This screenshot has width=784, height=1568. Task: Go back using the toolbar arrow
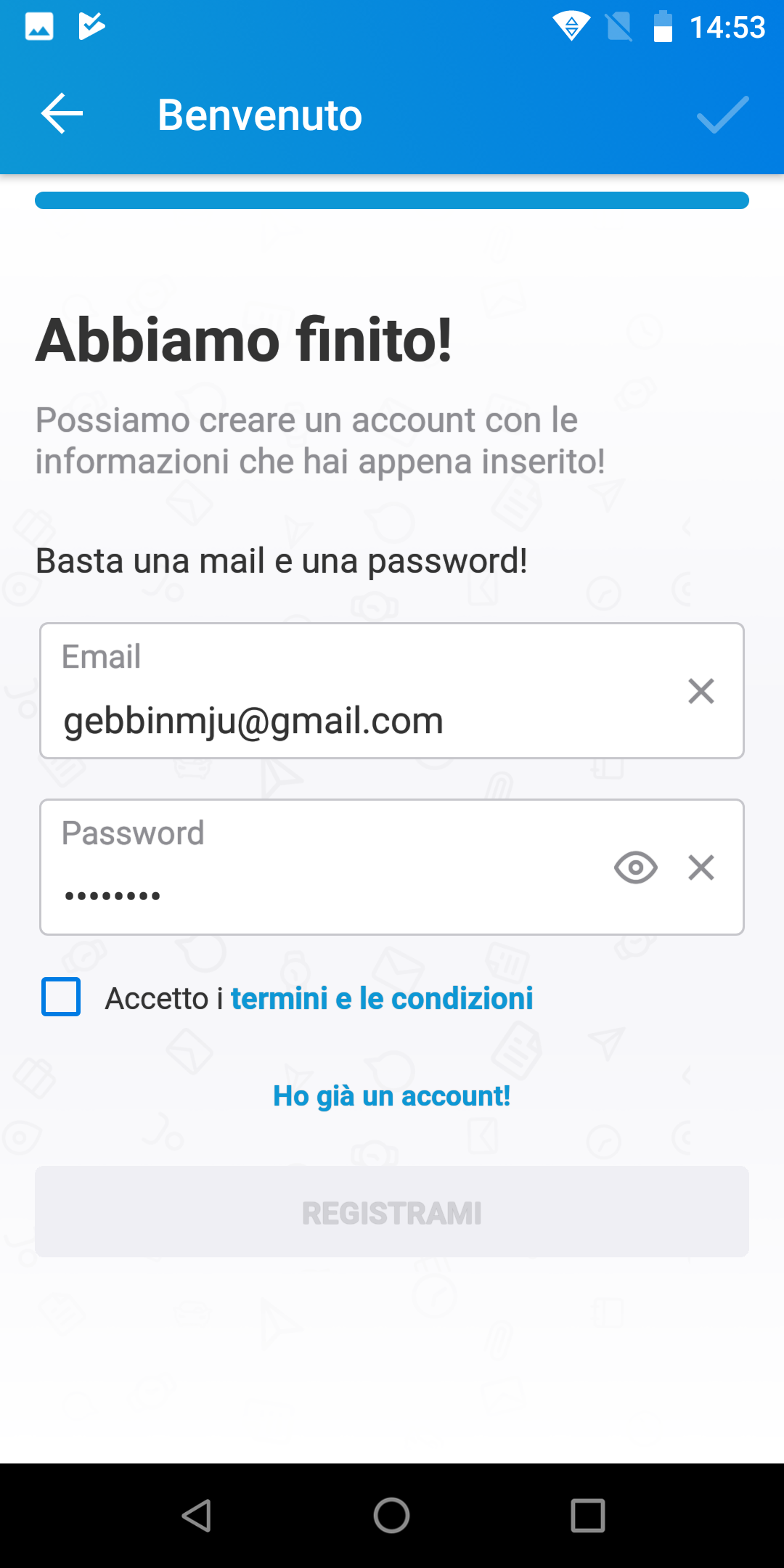coord(62,114)
